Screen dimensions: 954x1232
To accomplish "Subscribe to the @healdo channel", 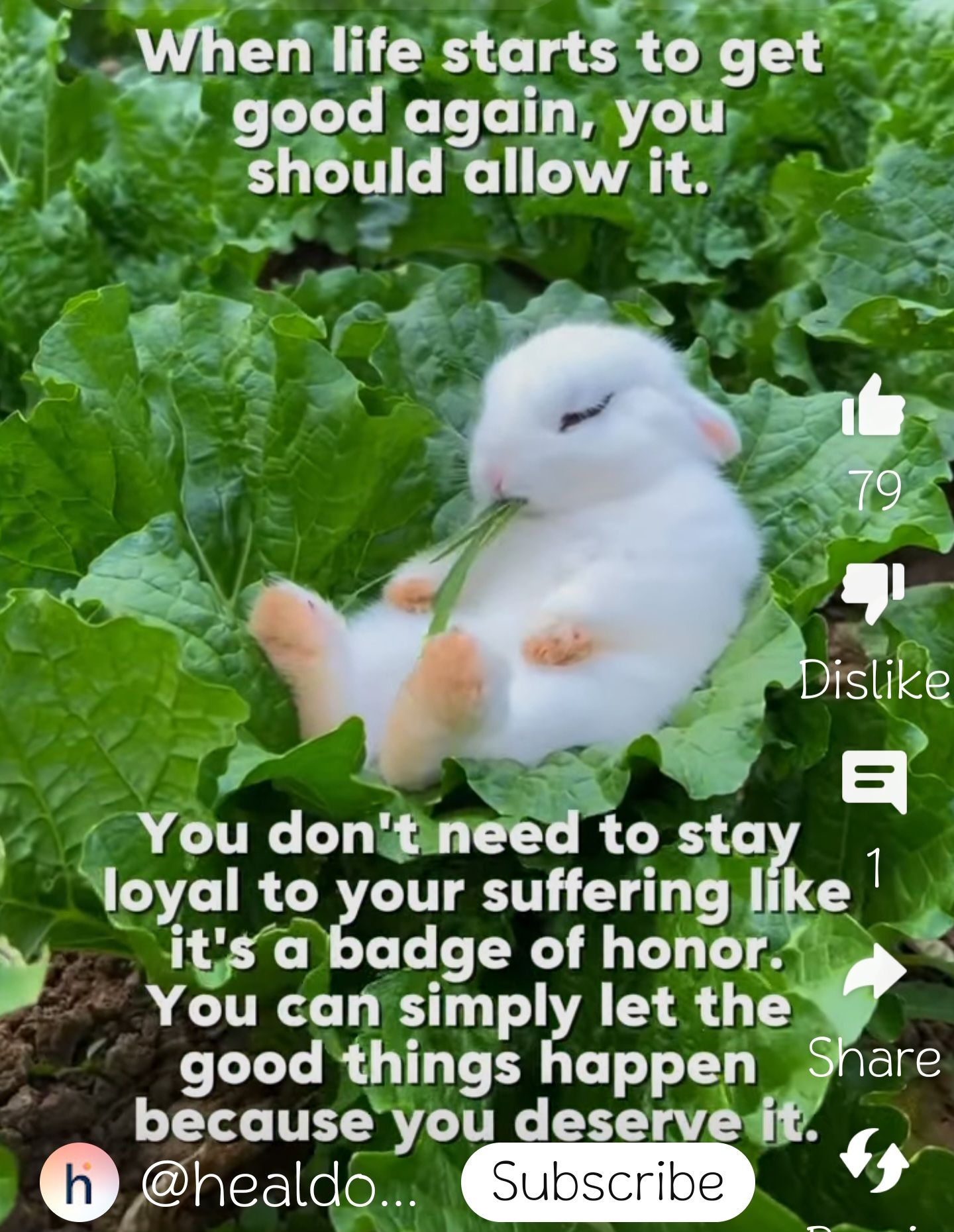I will [608, 1182].
